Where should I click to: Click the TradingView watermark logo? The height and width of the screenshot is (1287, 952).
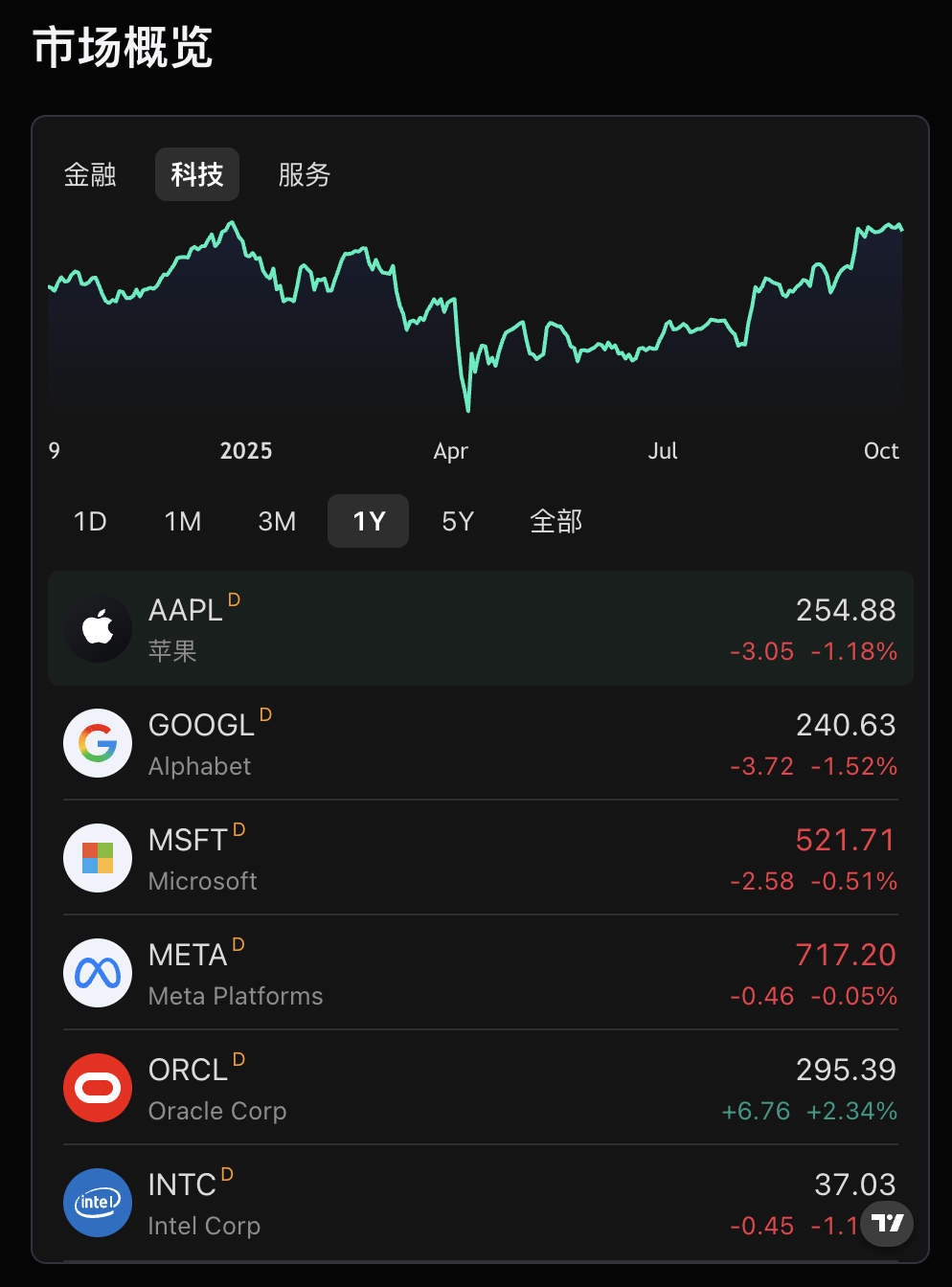[x=887, y=1224]
